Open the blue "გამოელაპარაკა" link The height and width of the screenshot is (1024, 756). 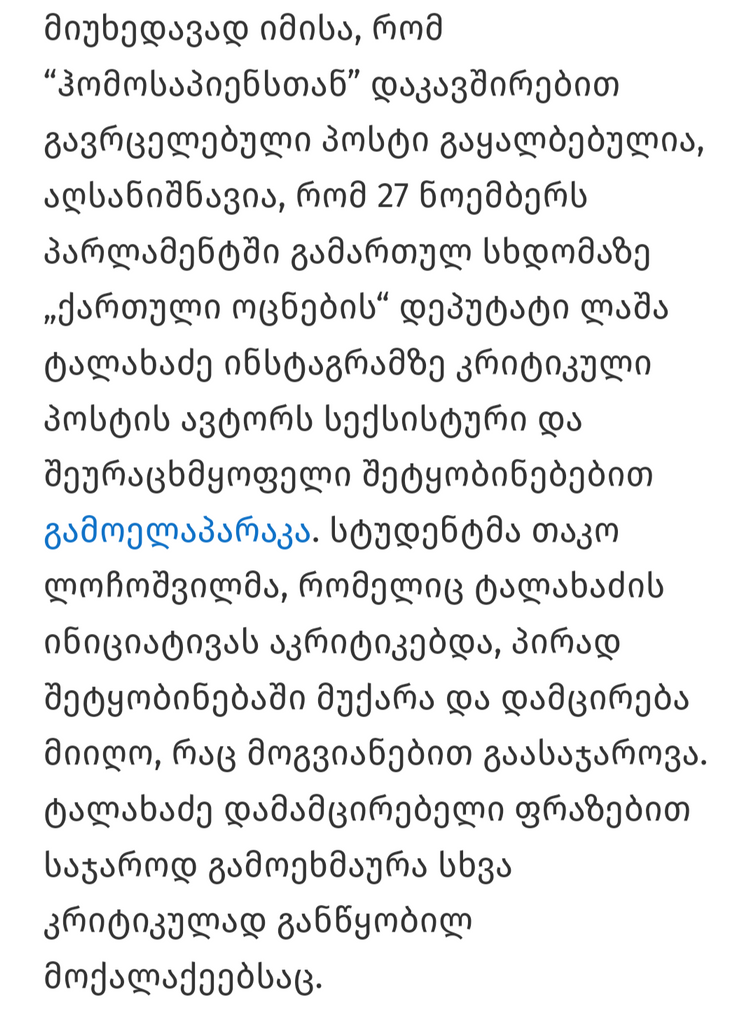click(x=176, y=534)
